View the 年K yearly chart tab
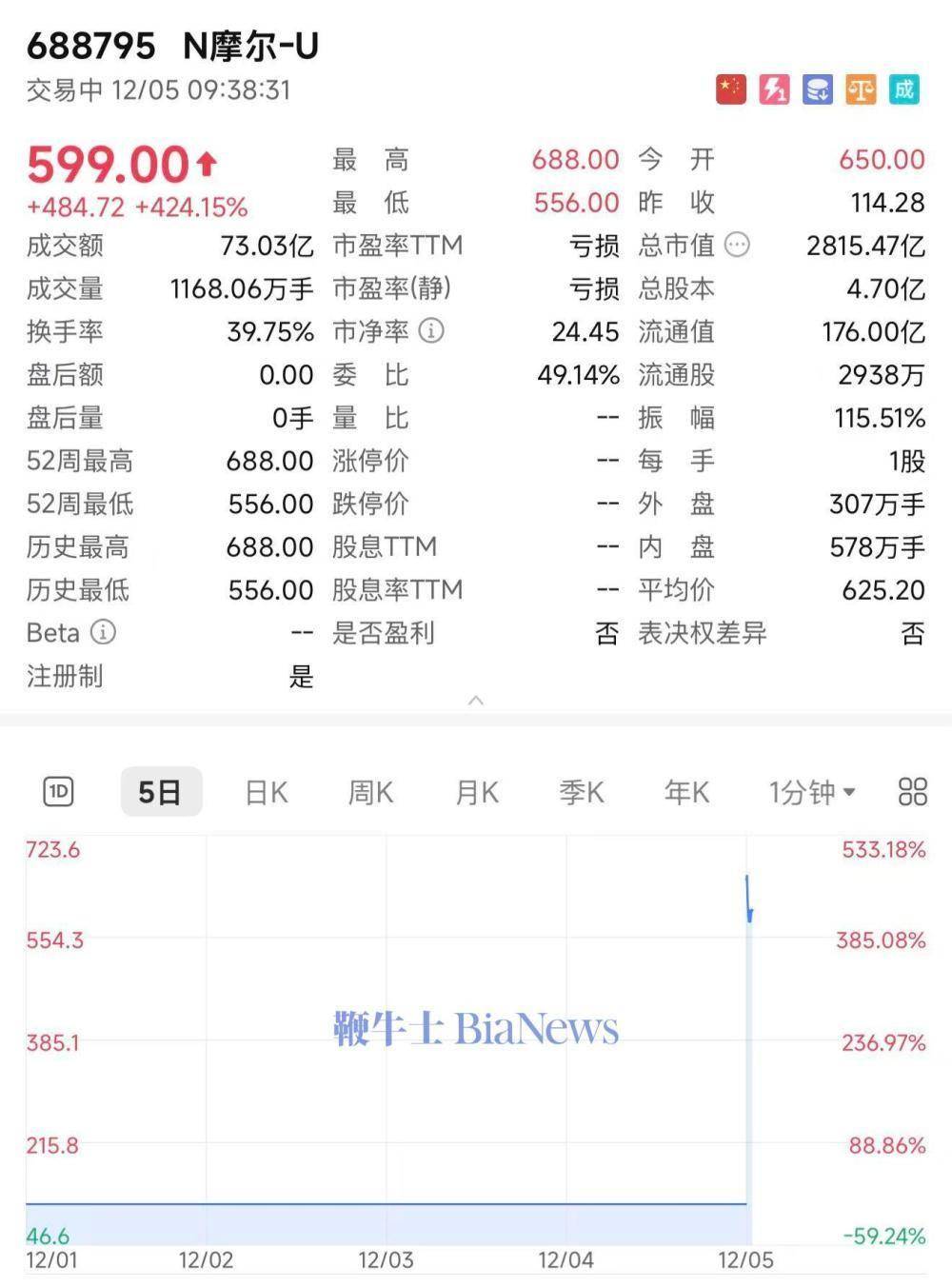Image resolution: width=952 pixels, height=1286 pixels. 686,791
